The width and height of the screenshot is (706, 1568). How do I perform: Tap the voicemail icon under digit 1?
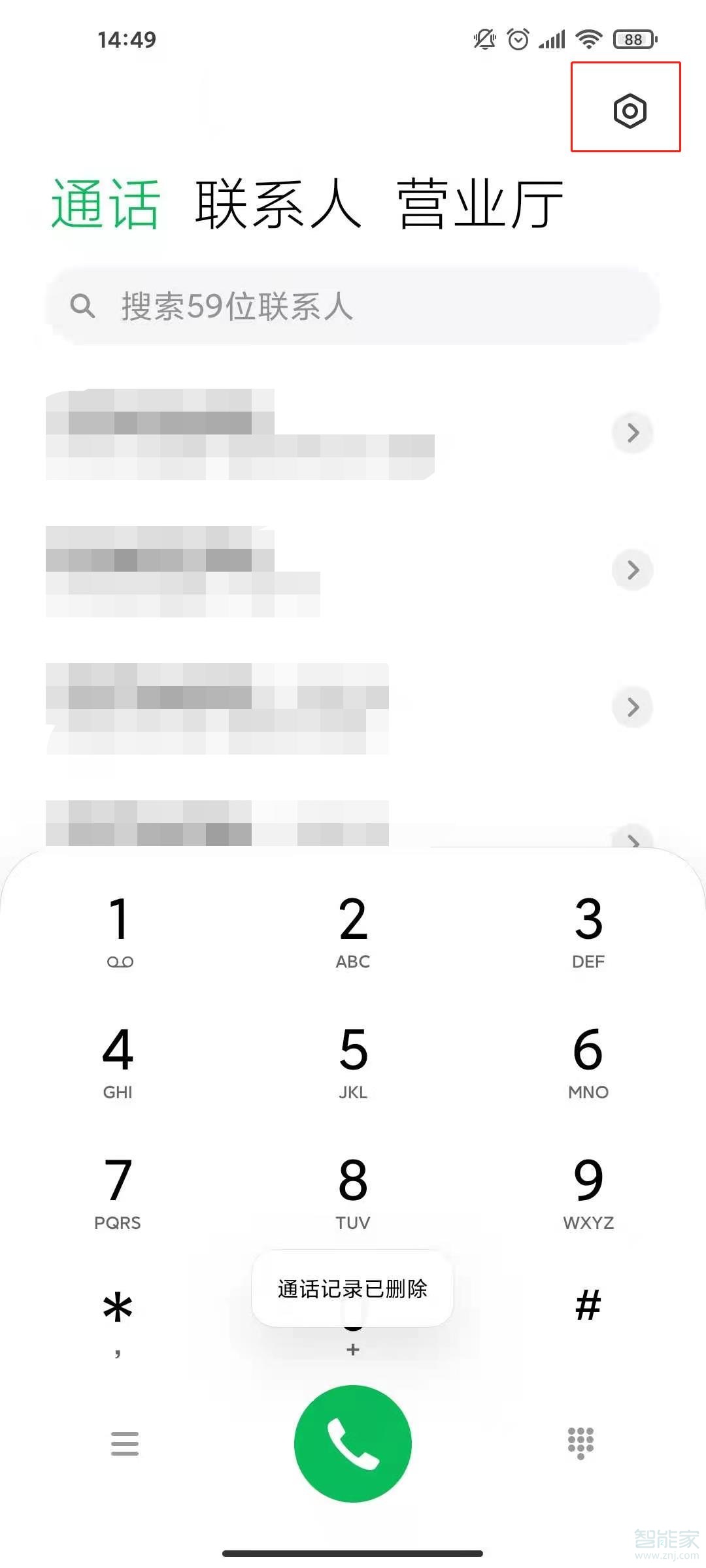[120, 961]
